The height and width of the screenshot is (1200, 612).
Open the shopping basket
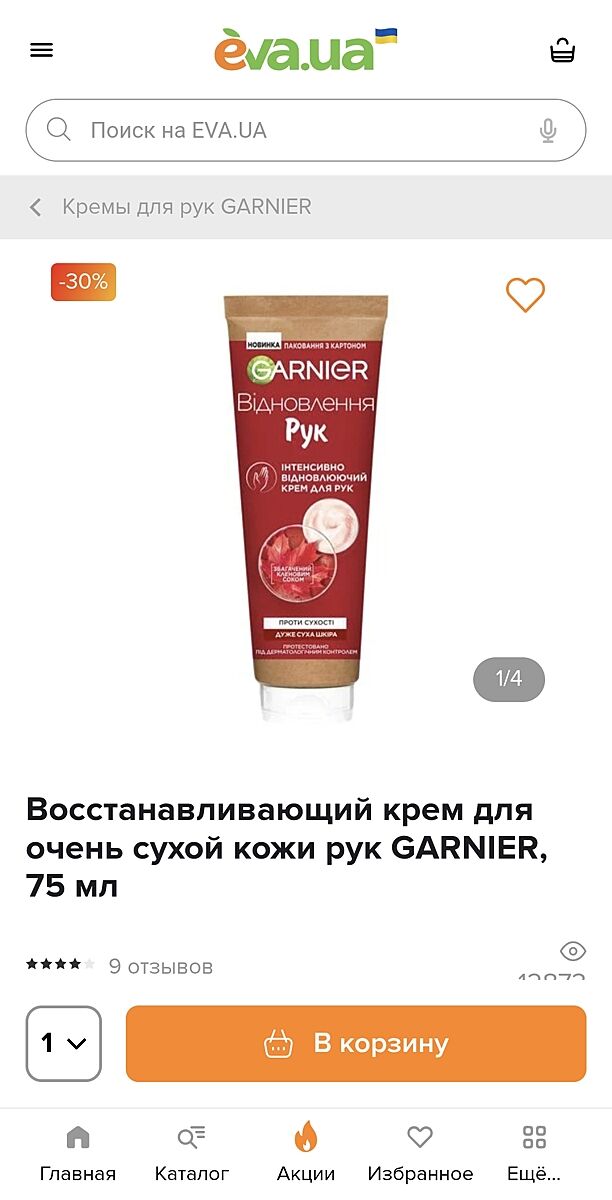point(563,50)
